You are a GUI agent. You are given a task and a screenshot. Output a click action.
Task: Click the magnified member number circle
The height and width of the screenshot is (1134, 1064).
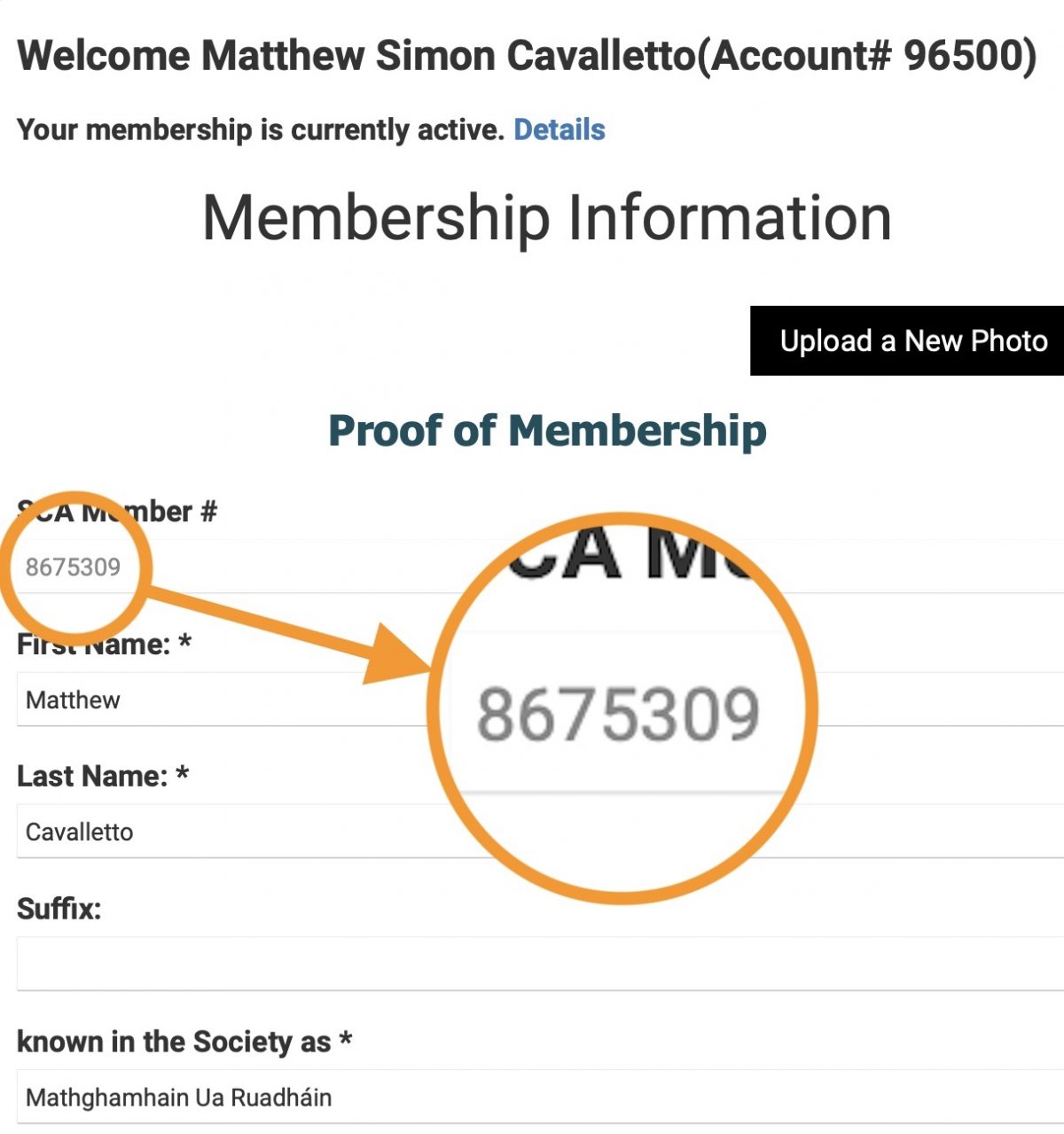tap(621, 709)
